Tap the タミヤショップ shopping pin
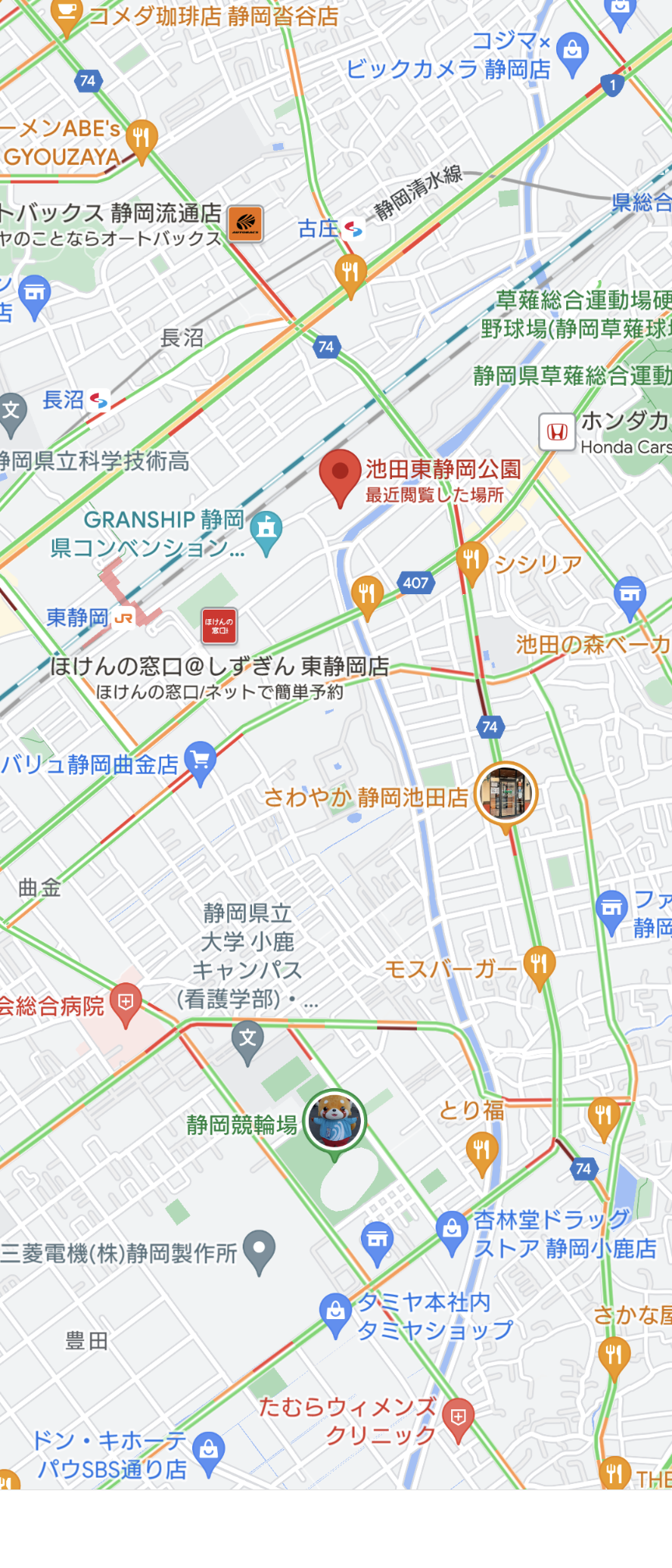The image size is (672, 1568). 335,1311
